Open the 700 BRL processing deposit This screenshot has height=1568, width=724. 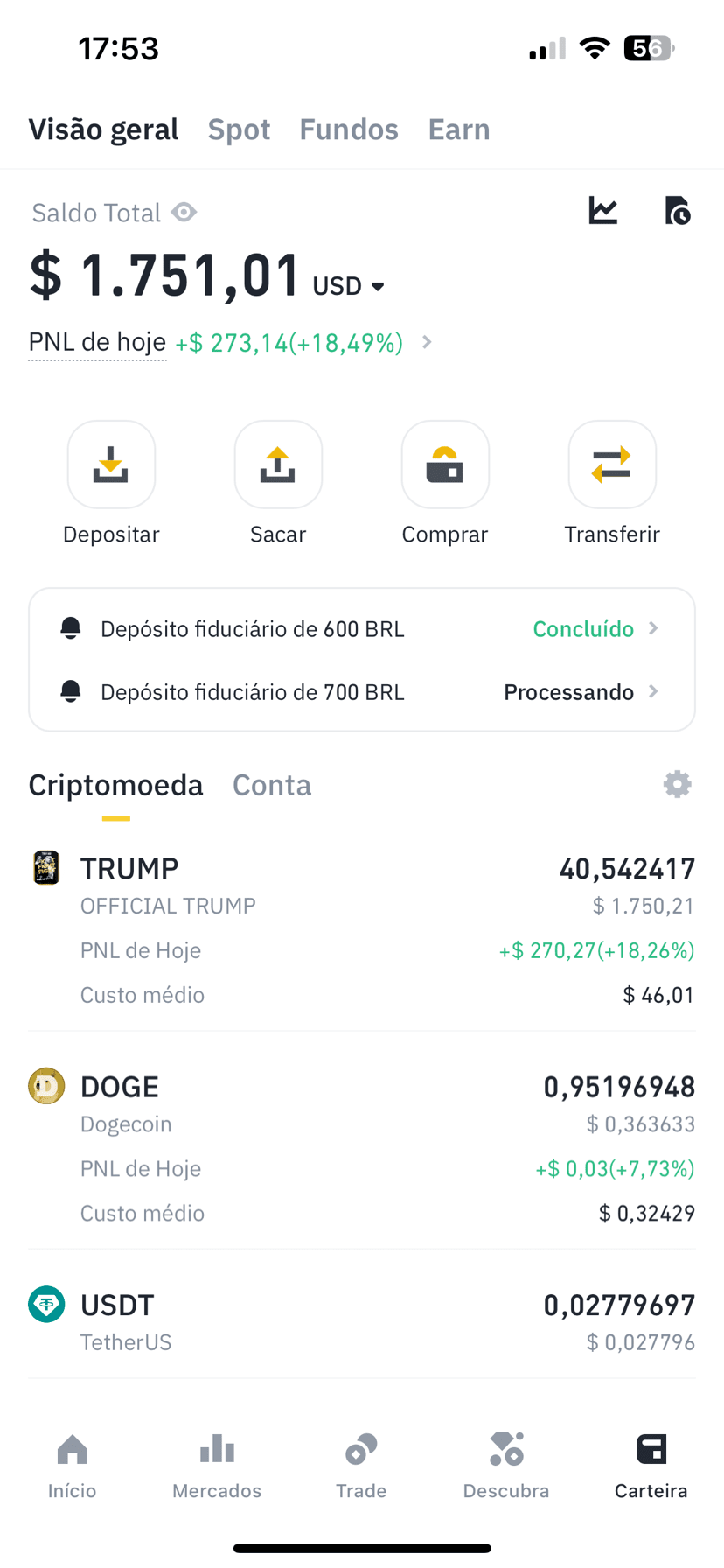point(362,691)
